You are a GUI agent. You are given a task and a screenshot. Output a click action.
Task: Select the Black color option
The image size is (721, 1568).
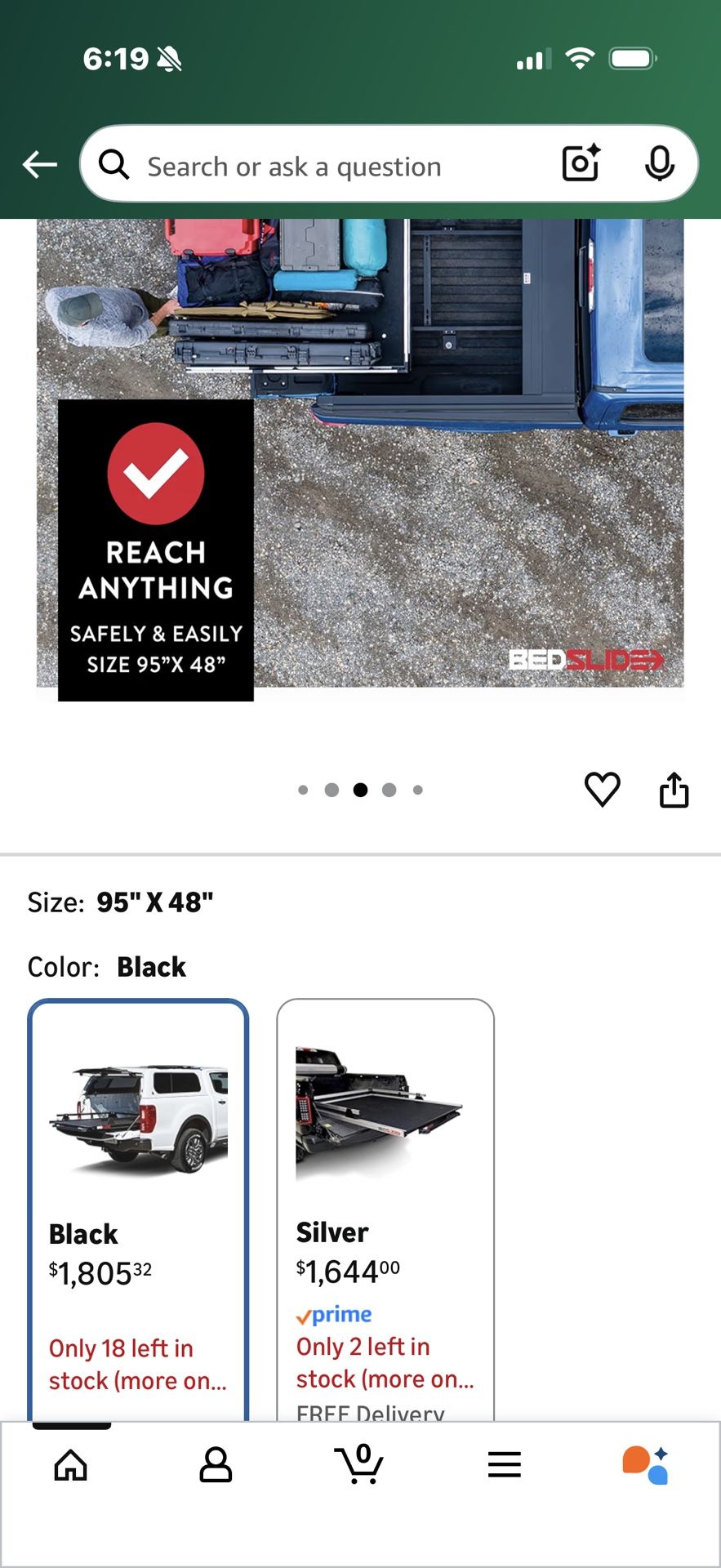138,1209
